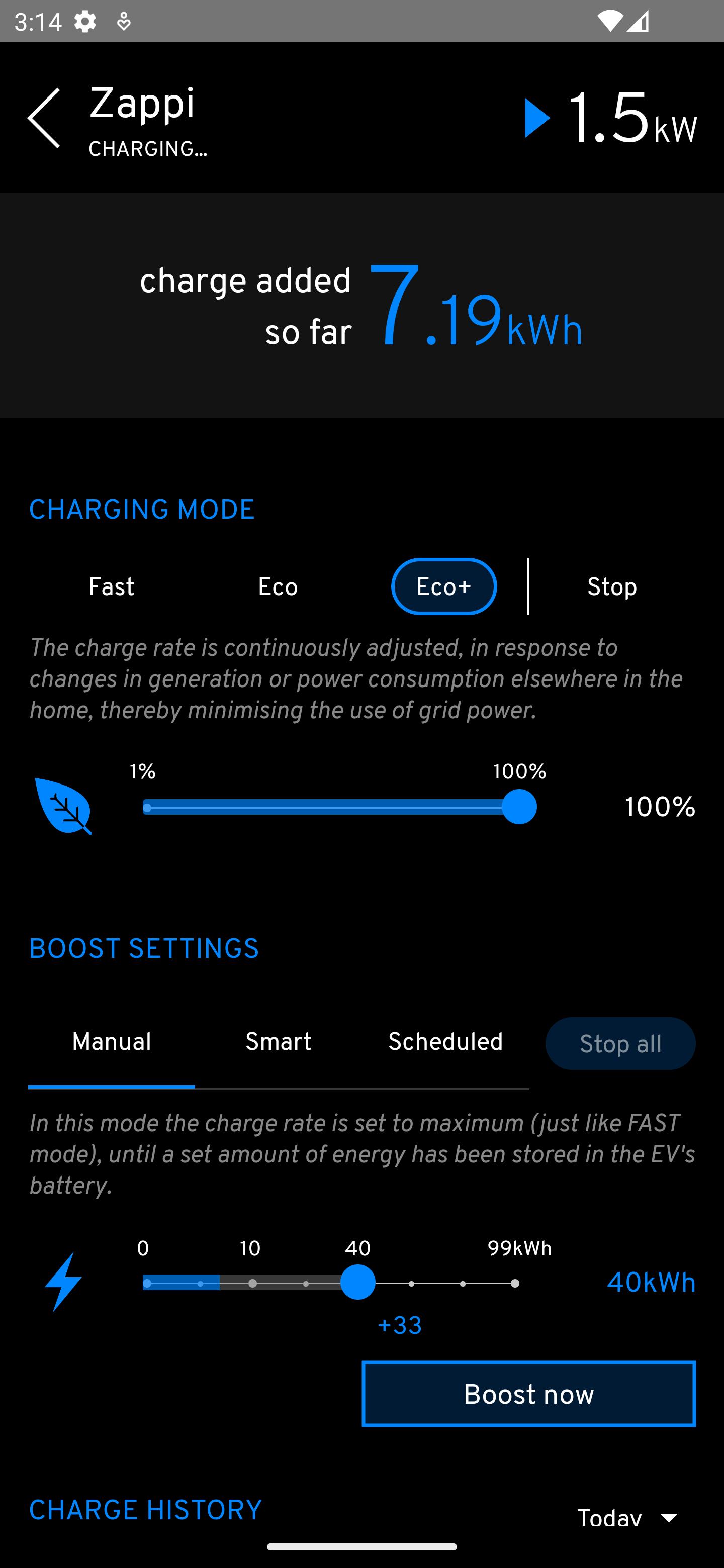Set the boost slider to 99kWh
The width and height of the screenshot is (724, 1568).
click(x=515, y=1283)
